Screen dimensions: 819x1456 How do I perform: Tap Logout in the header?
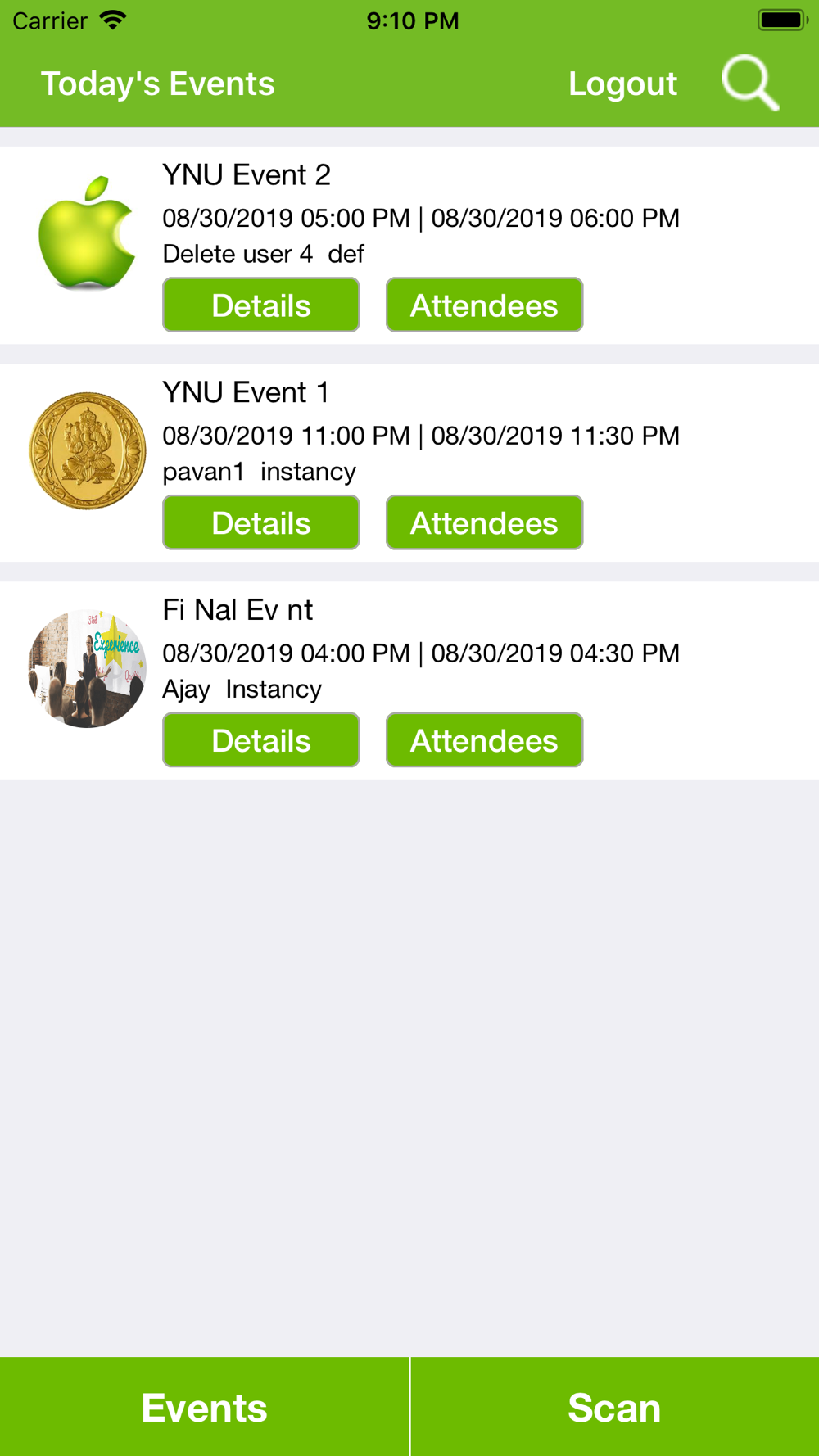coord(622,84)
